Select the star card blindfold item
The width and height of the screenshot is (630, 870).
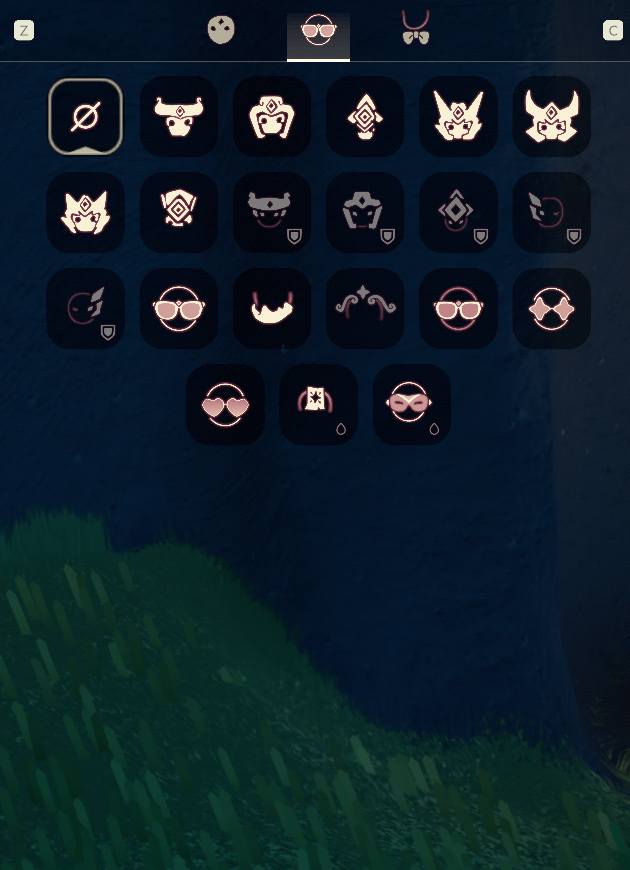click(318, 404)
